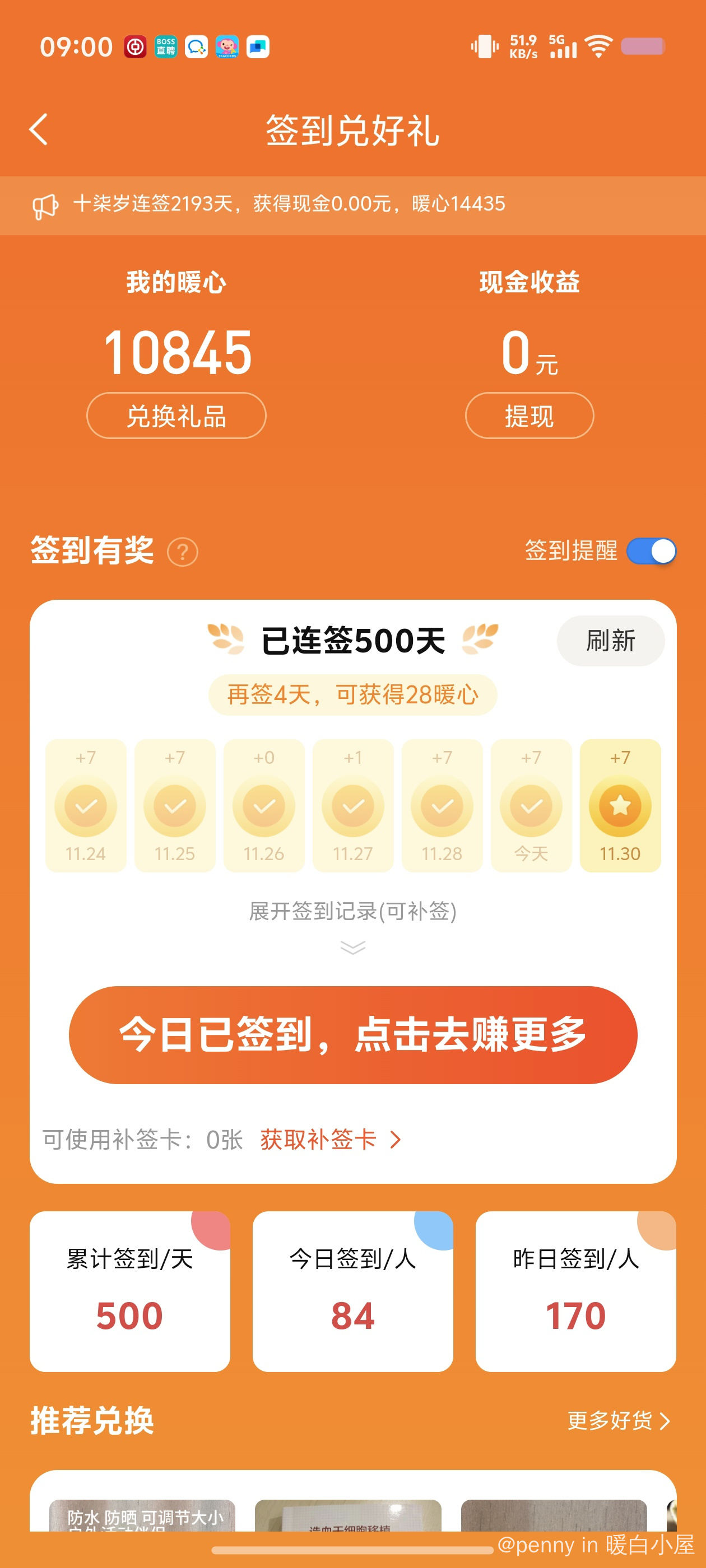Open 更多好货 in 推荐兑换
Screen dimensions: 706x1568
617,1421
